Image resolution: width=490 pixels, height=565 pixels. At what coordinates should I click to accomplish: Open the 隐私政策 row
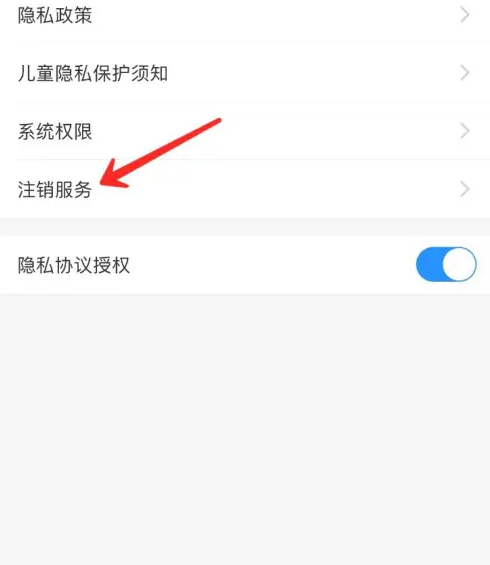point(245,15)
